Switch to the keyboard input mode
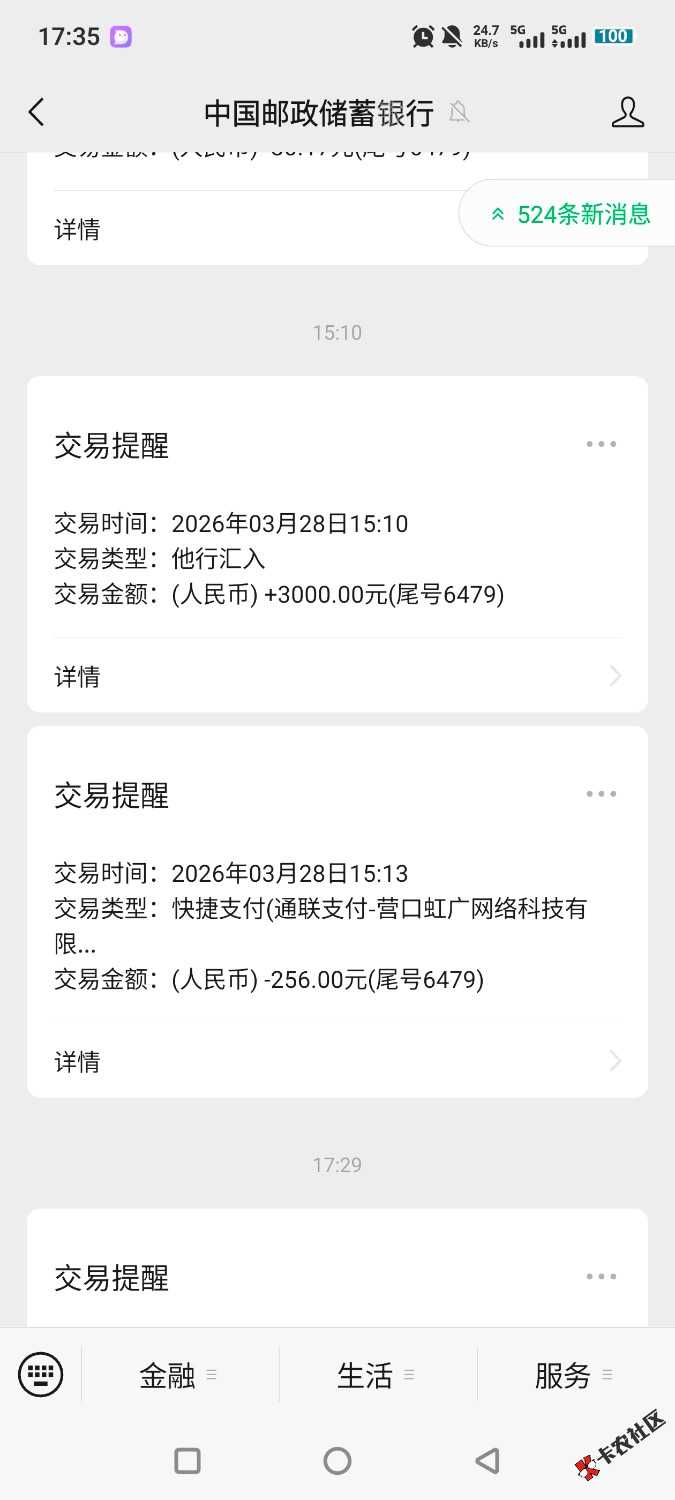Image resolution: width=675 pixels, height=1500 pixels. click(41, 1375)
